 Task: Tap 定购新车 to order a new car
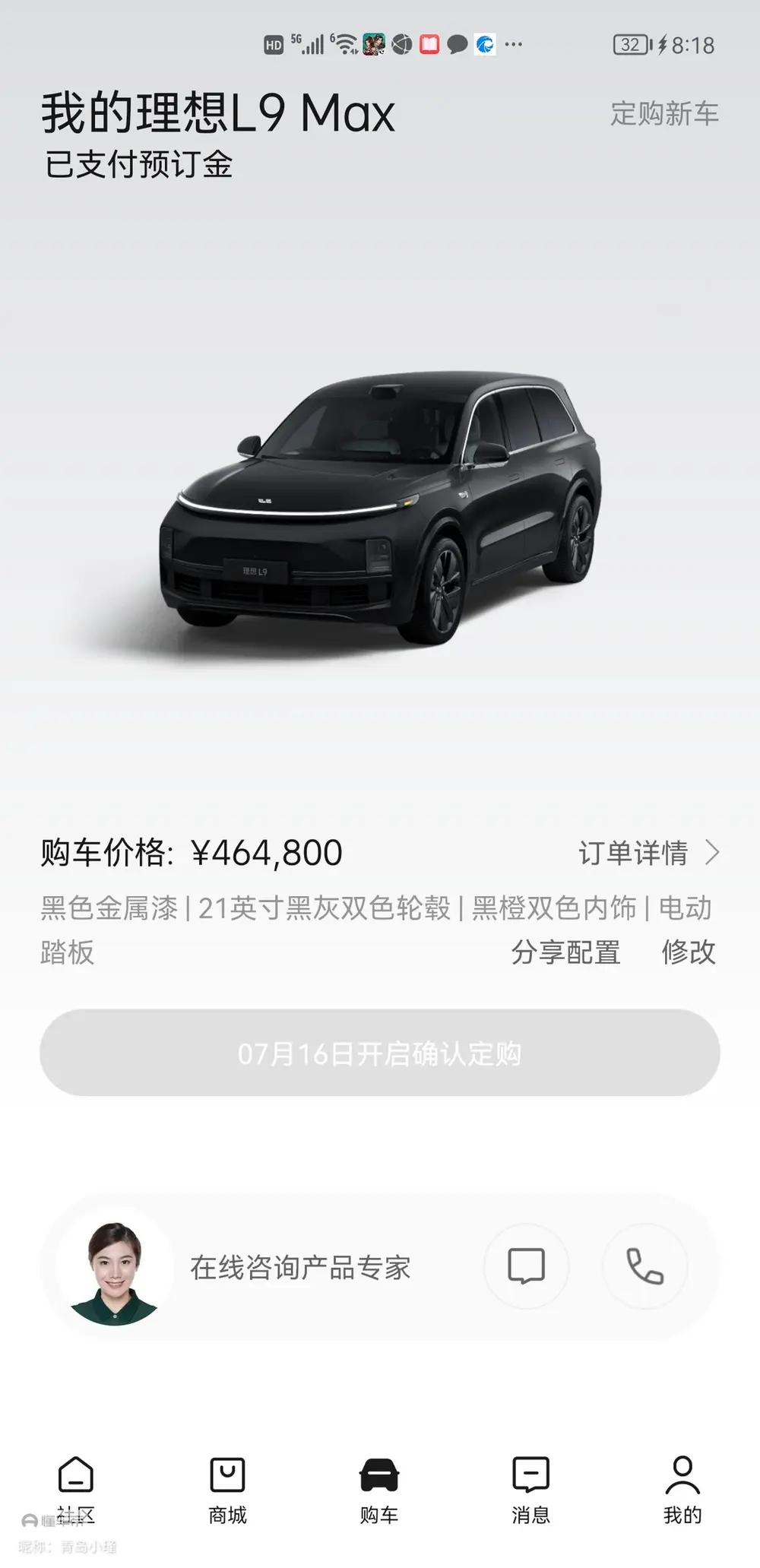[664, 114]
